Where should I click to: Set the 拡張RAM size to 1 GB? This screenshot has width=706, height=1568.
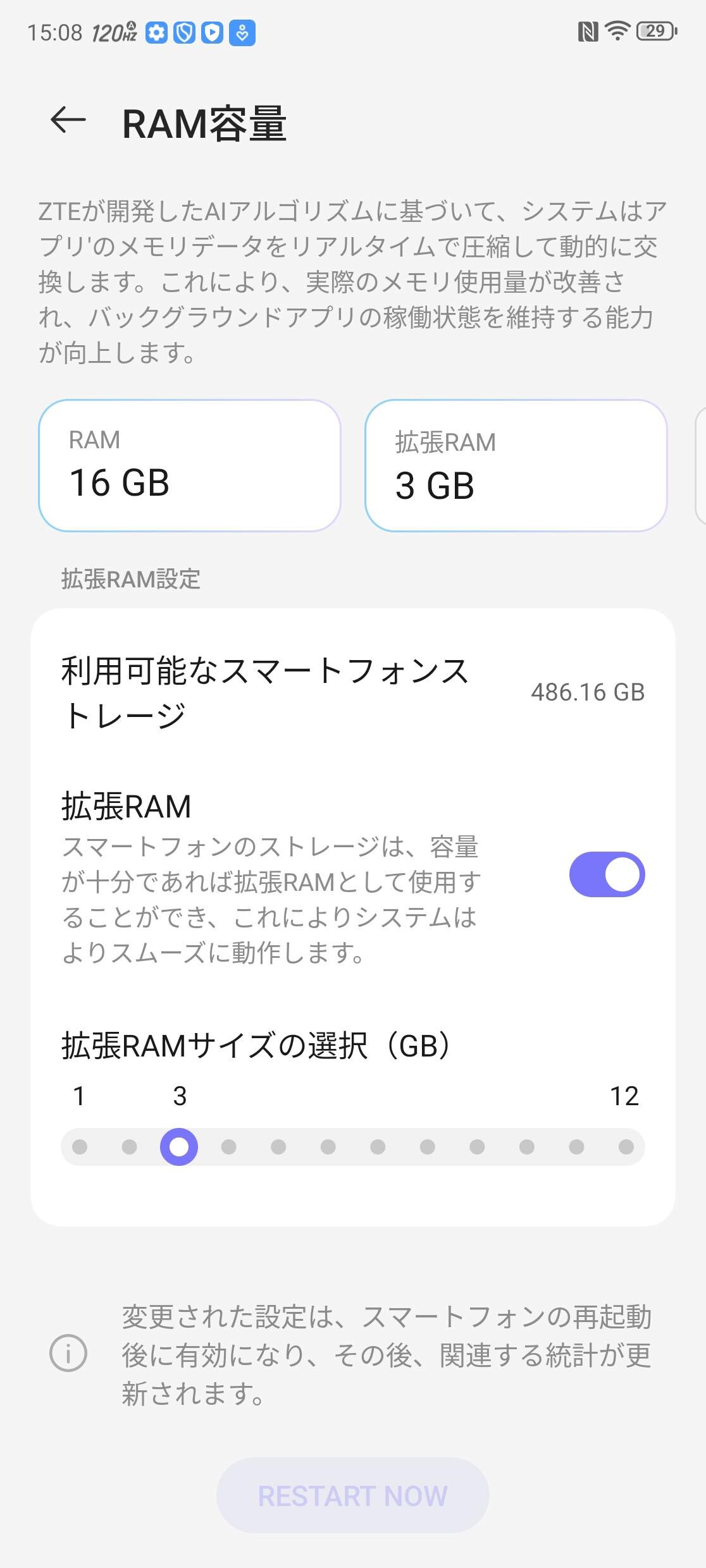click(x=80, y=1147)
